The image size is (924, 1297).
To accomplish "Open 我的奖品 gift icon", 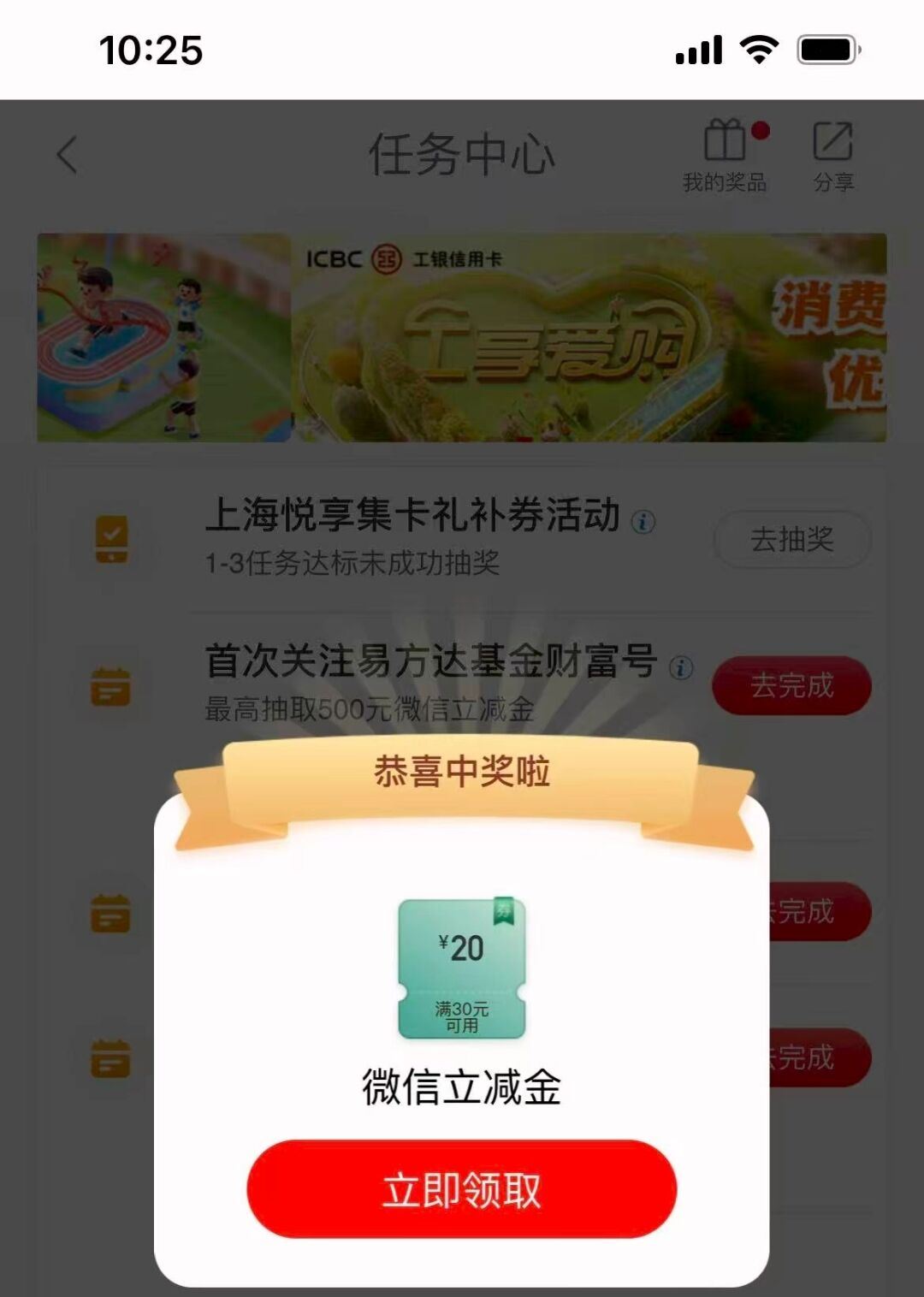I will point(725,155).
